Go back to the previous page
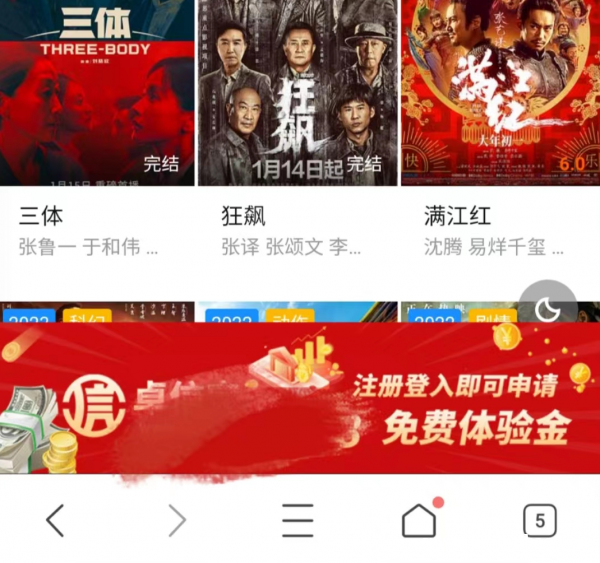The image size is (600, 563). coord(56,520)
